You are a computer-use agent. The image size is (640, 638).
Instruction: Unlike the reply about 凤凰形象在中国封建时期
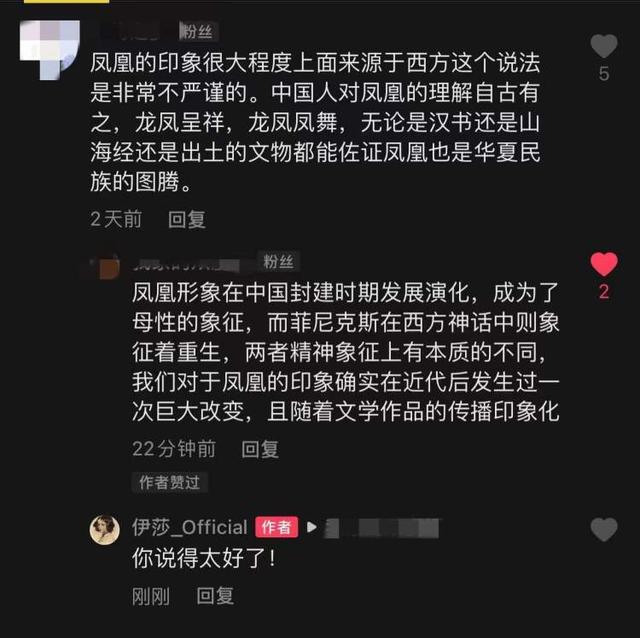point(603,264)
